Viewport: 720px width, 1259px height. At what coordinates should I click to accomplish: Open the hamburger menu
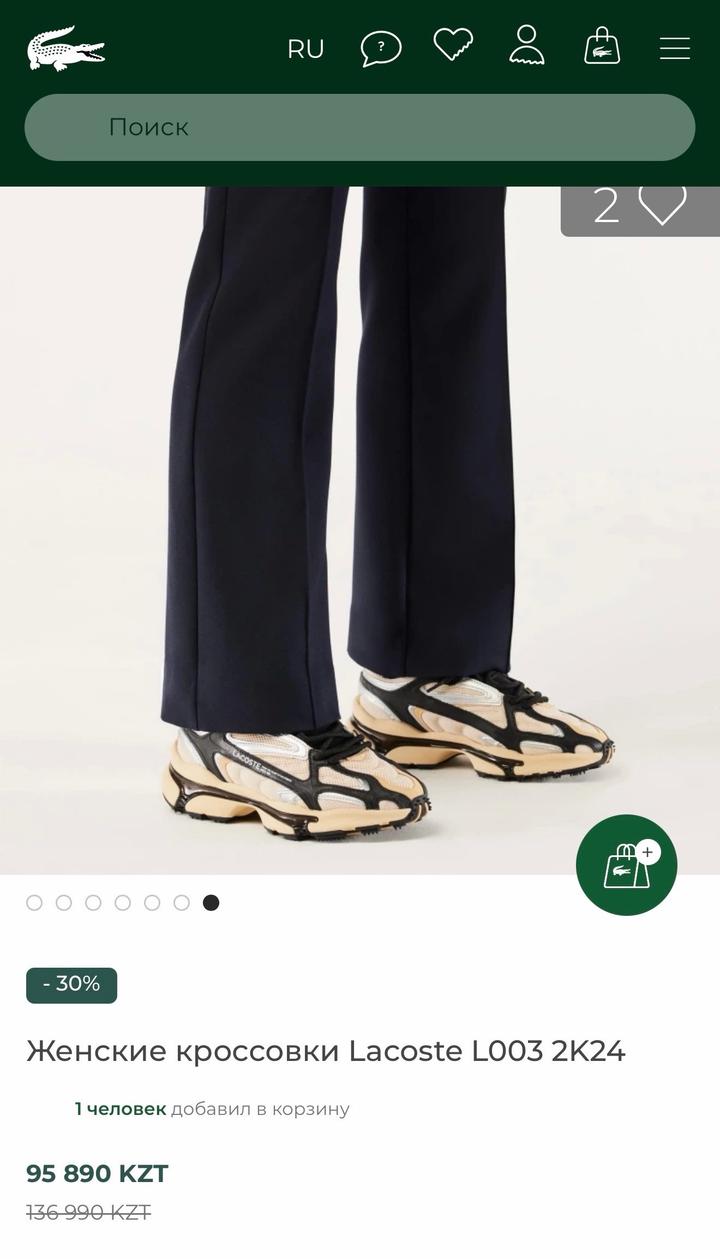click(675, 48)
